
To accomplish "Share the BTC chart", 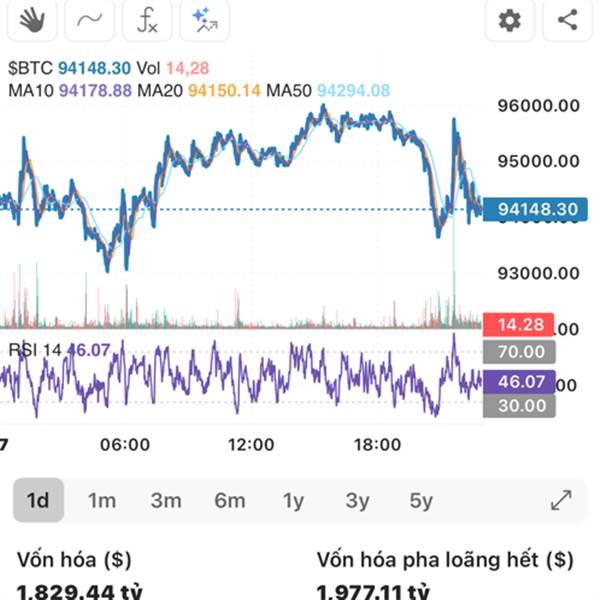I will [x=567, y=20].
